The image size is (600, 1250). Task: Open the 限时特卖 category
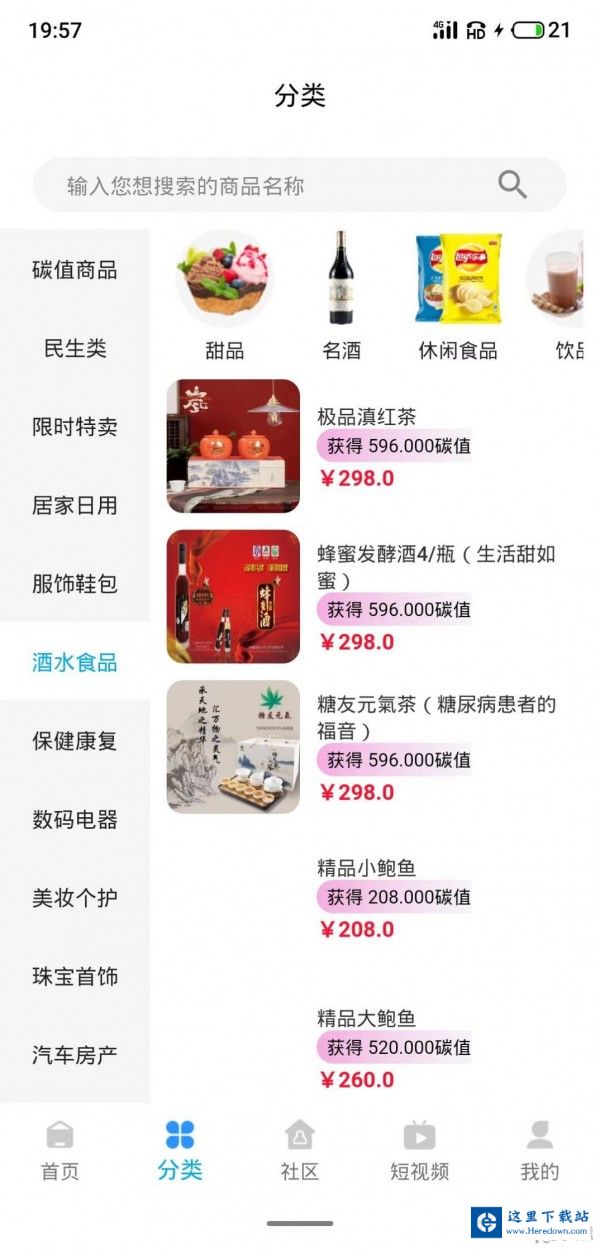tap(75, 427)
